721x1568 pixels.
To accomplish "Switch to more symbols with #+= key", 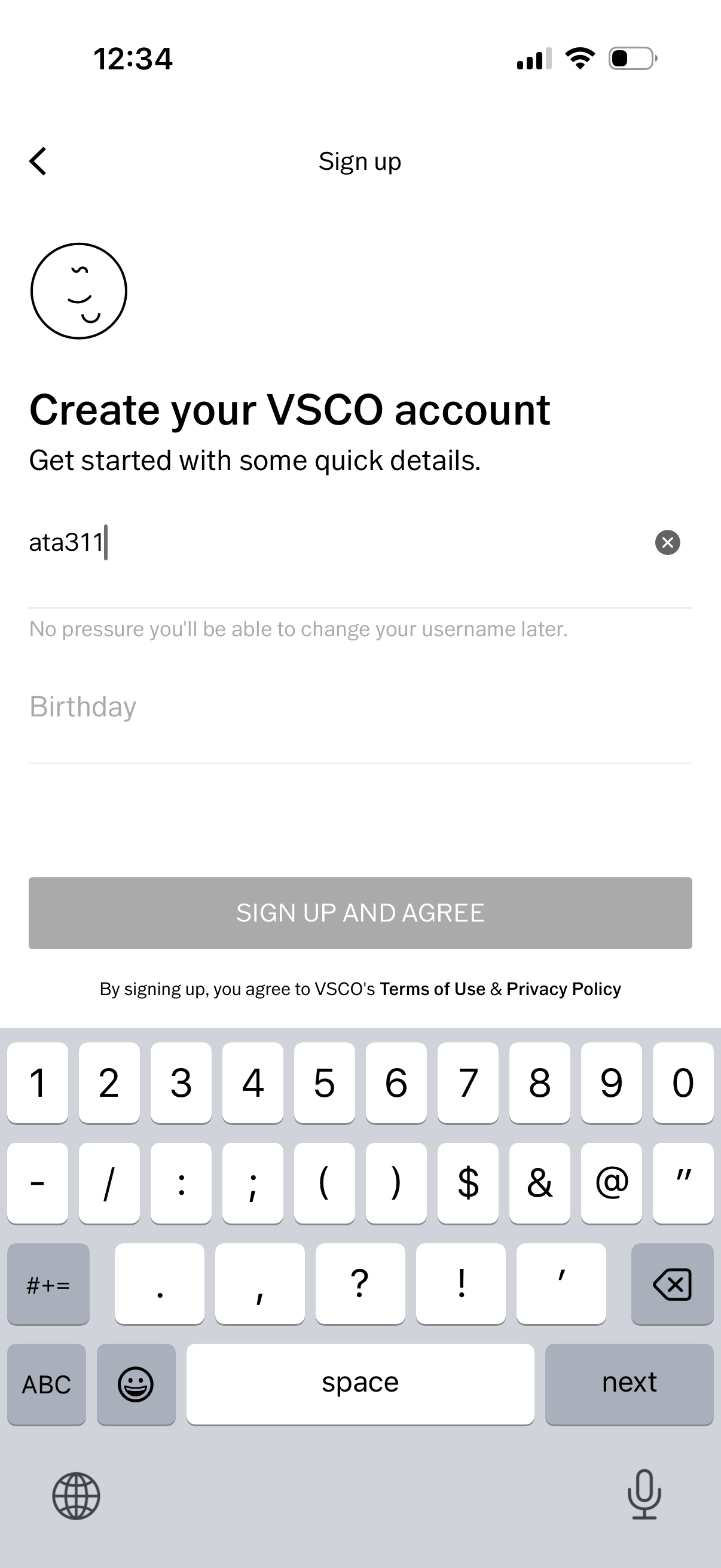I will pyautogui.click(x=48, y=1285).
